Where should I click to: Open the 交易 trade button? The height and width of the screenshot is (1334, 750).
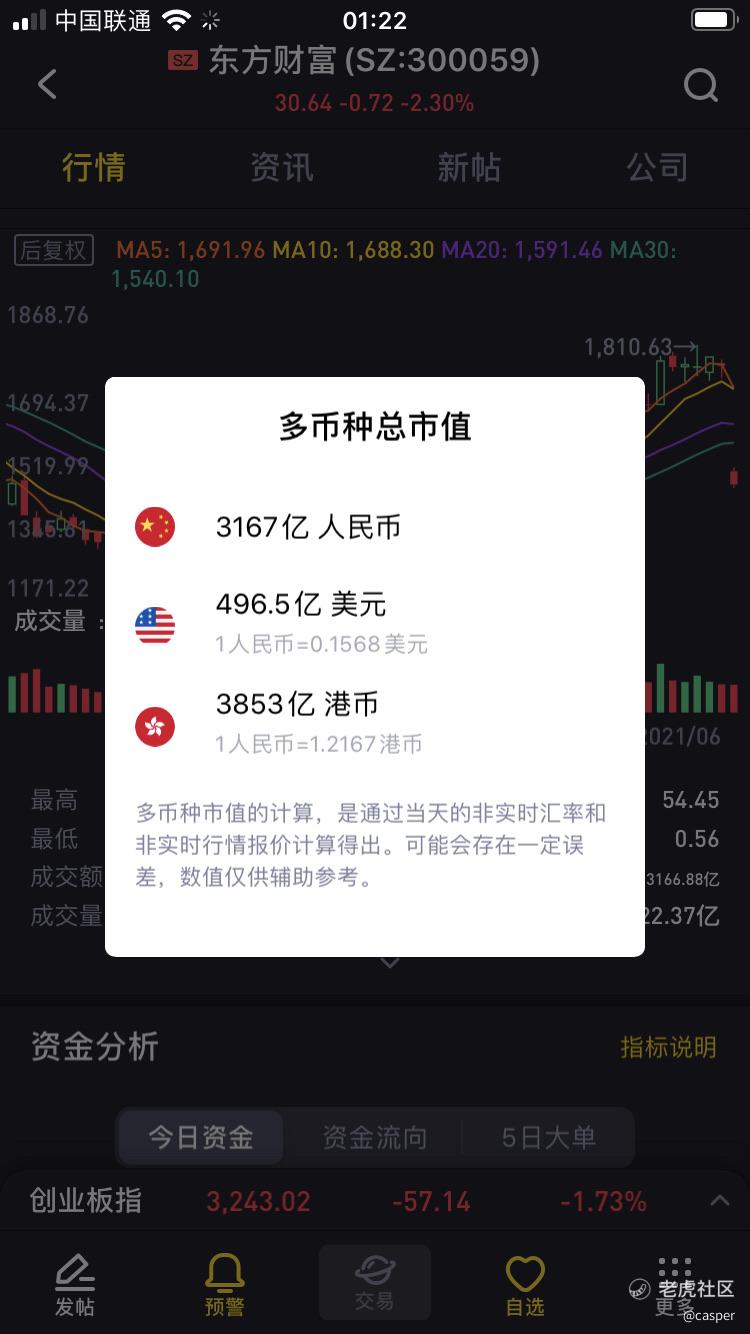[375, 1283]
